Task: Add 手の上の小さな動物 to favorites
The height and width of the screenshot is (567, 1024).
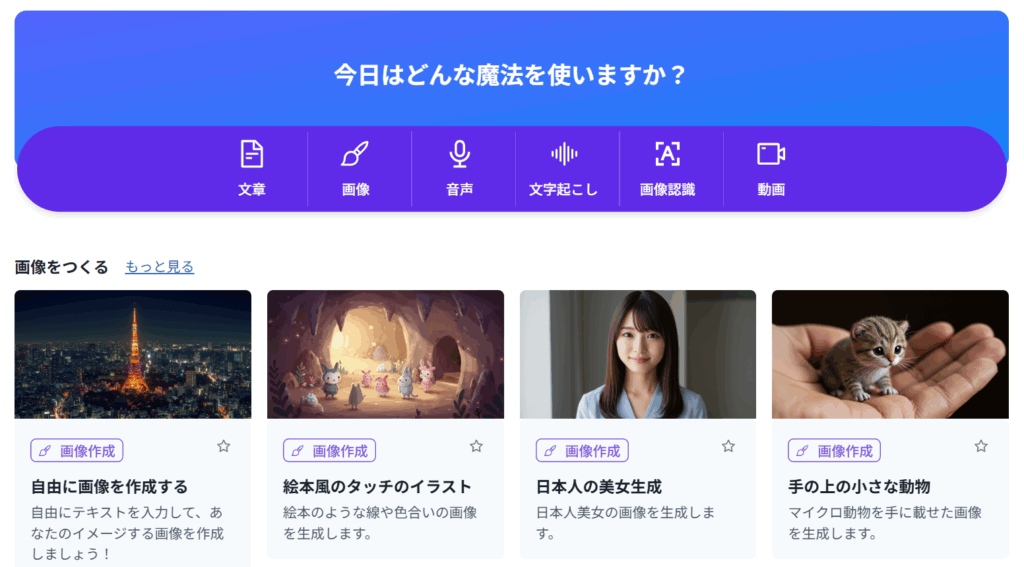Action: click(x=981, y=446)
